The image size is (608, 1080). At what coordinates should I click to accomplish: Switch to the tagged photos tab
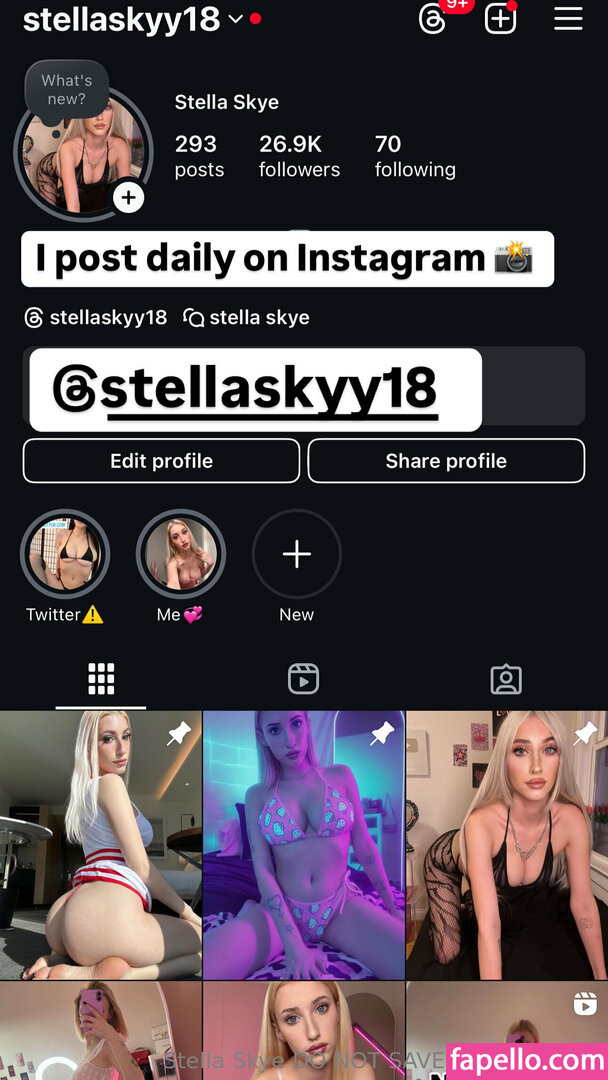click(506, 679)
